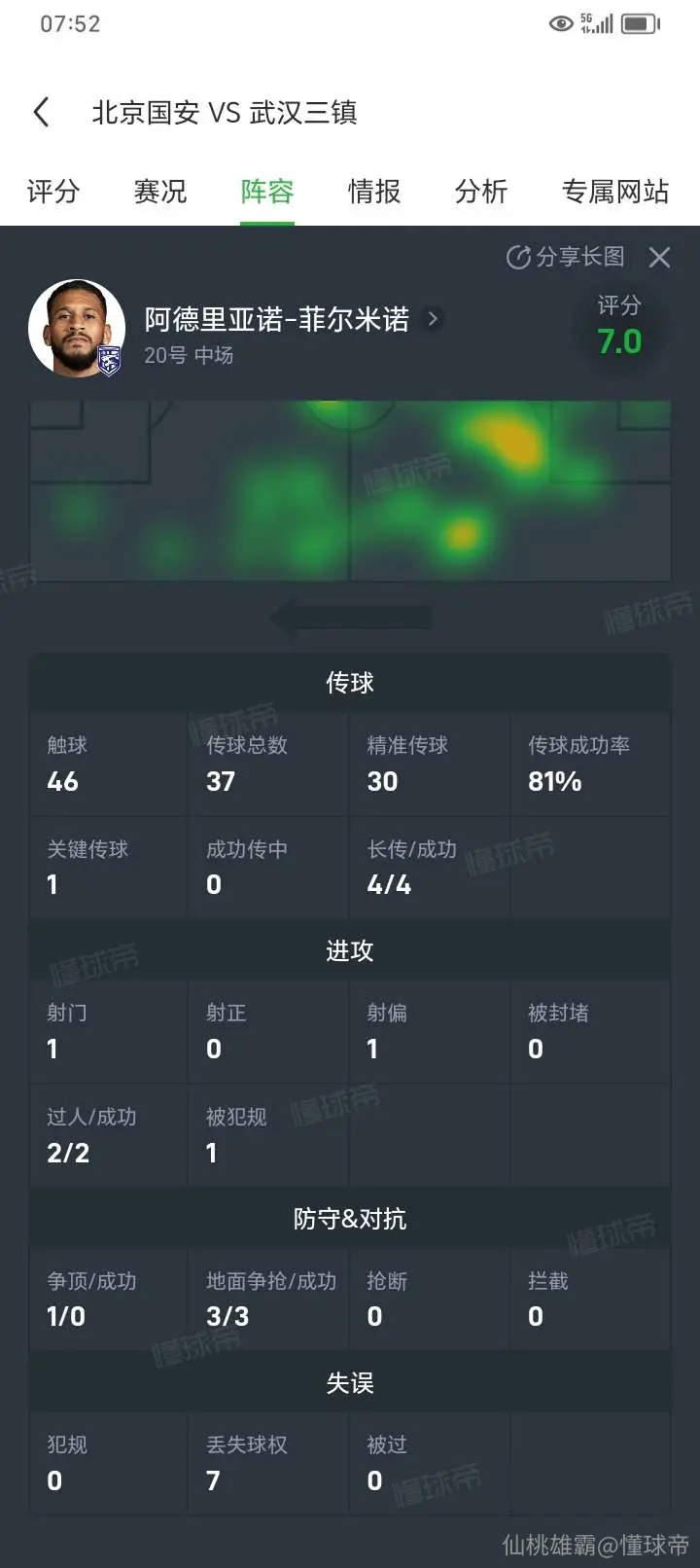Go back from the match page
This screenshot has height=1568, width=700.
point(41,113)
